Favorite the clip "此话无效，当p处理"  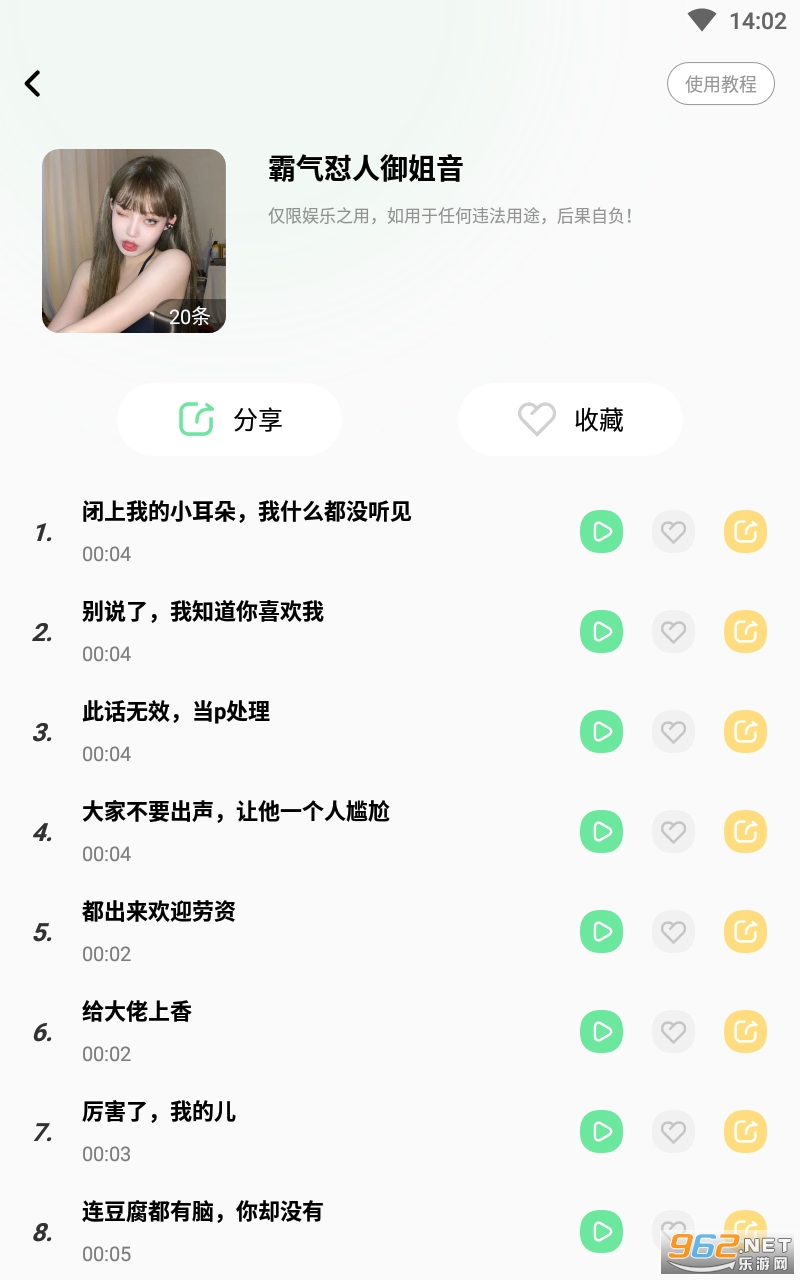(673, 732)
